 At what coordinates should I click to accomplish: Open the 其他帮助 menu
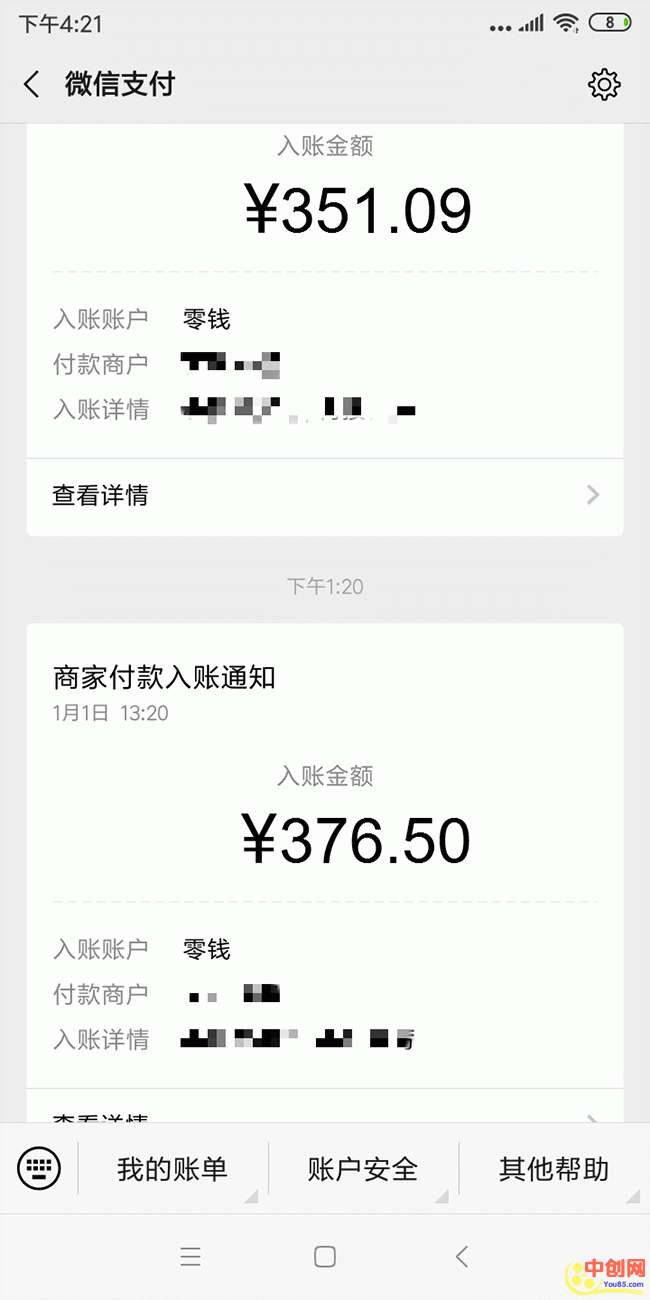[553, 1168]
